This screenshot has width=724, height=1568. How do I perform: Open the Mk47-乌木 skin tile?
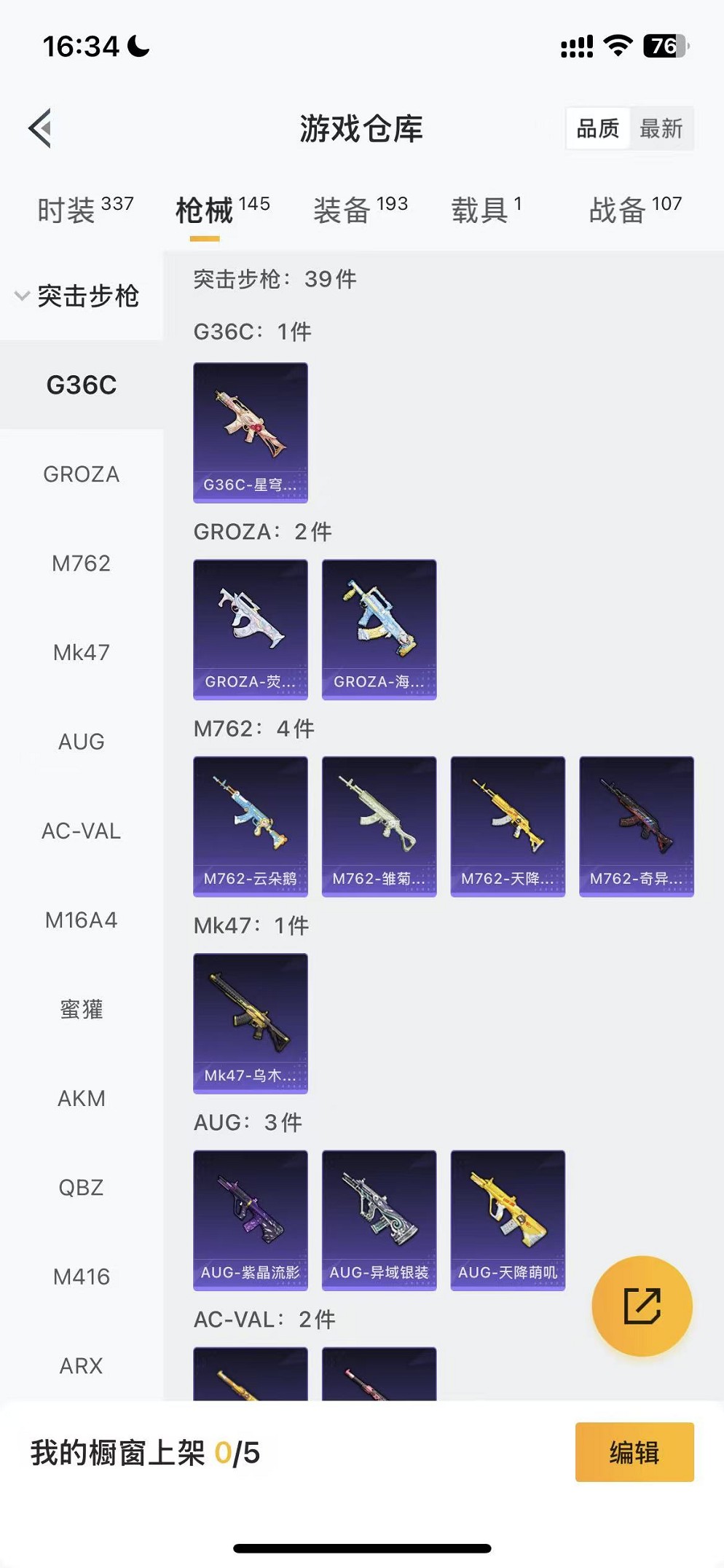(x=250, y=1022)
